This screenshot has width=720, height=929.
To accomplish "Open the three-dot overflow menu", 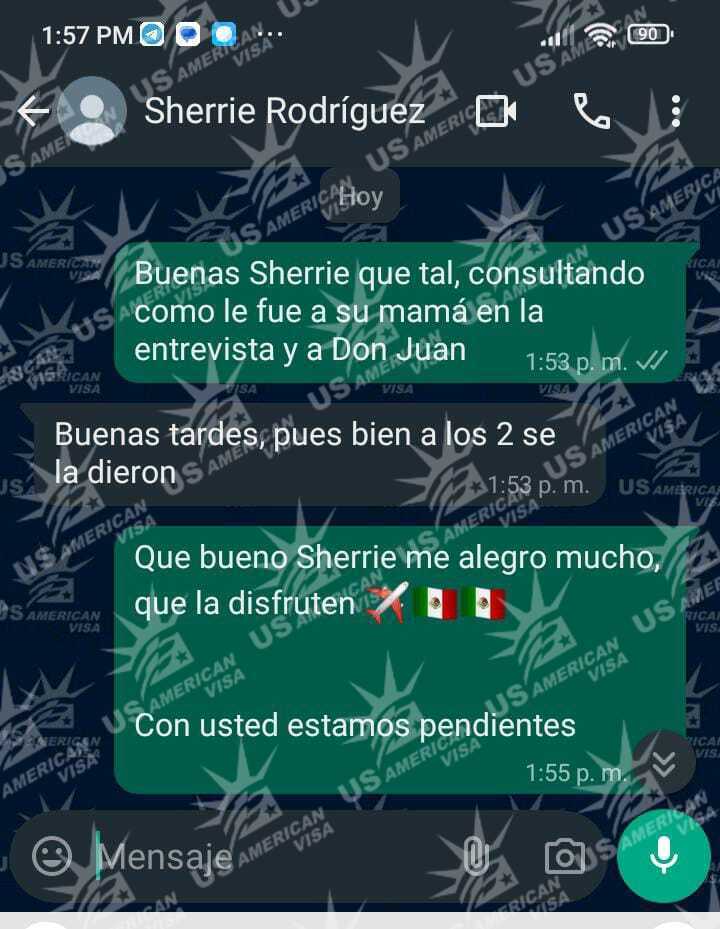I will [x=676, y=111].
